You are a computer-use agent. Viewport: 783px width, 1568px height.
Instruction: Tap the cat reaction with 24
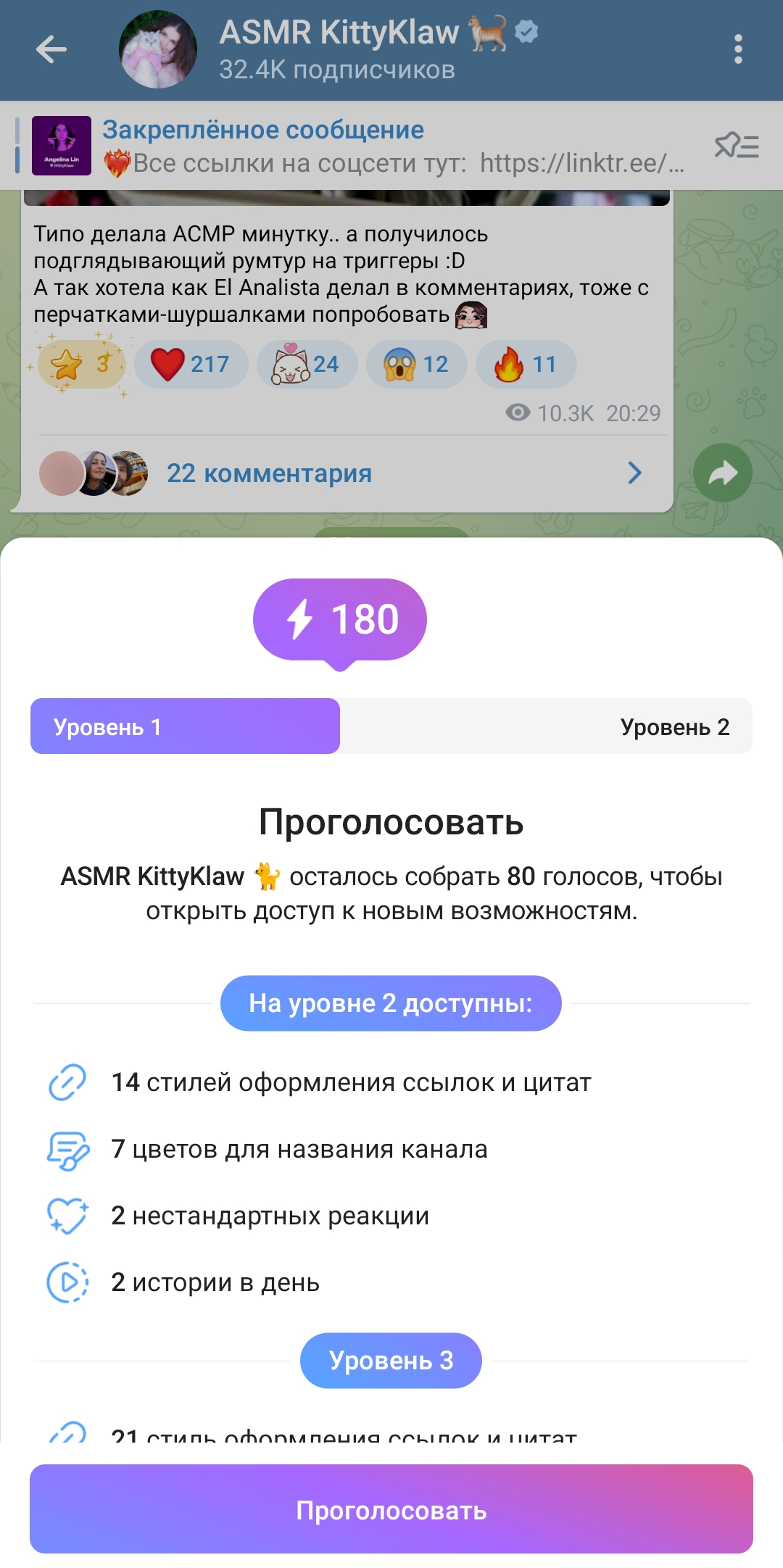pyautogui.click(x=307, y=364)
